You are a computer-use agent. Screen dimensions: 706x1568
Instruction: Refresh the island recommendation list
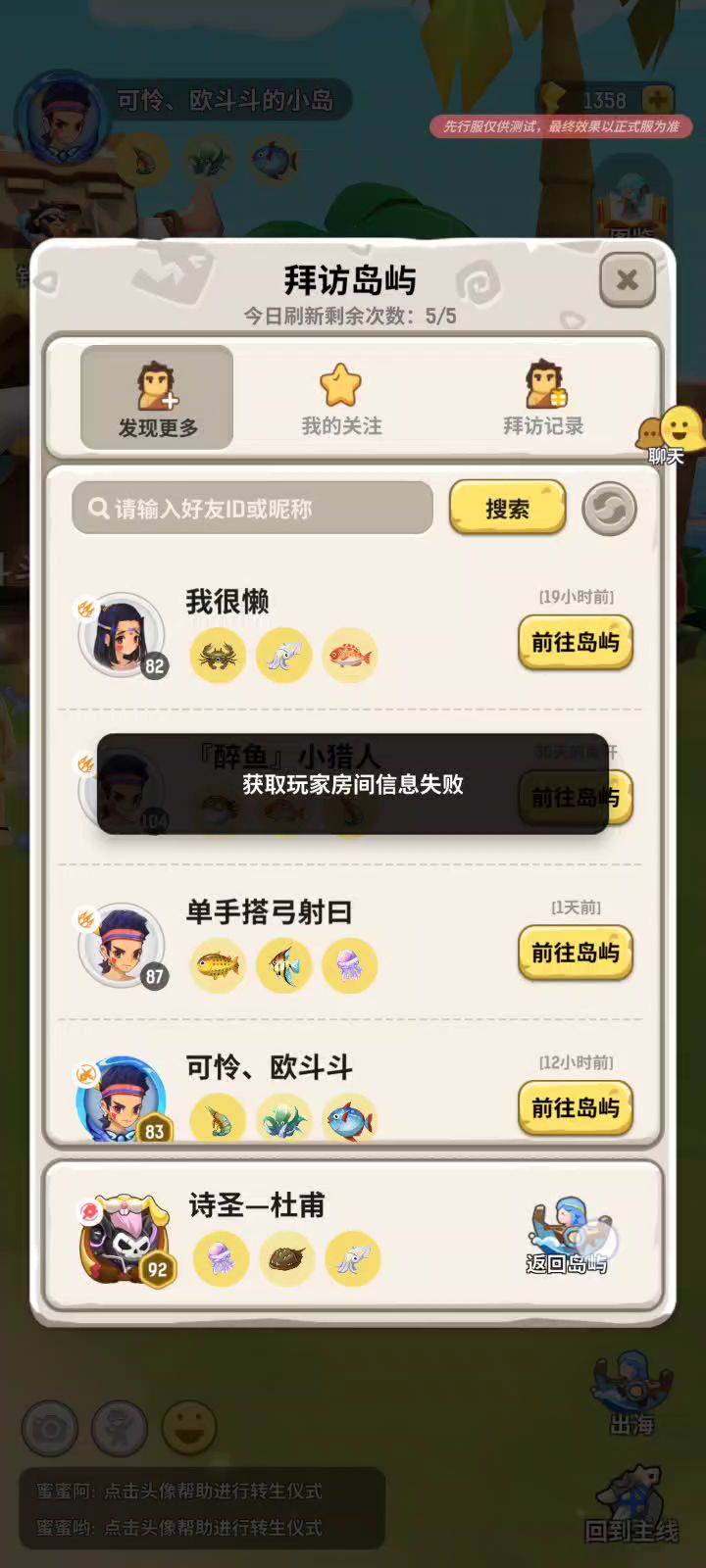point(609,509)
